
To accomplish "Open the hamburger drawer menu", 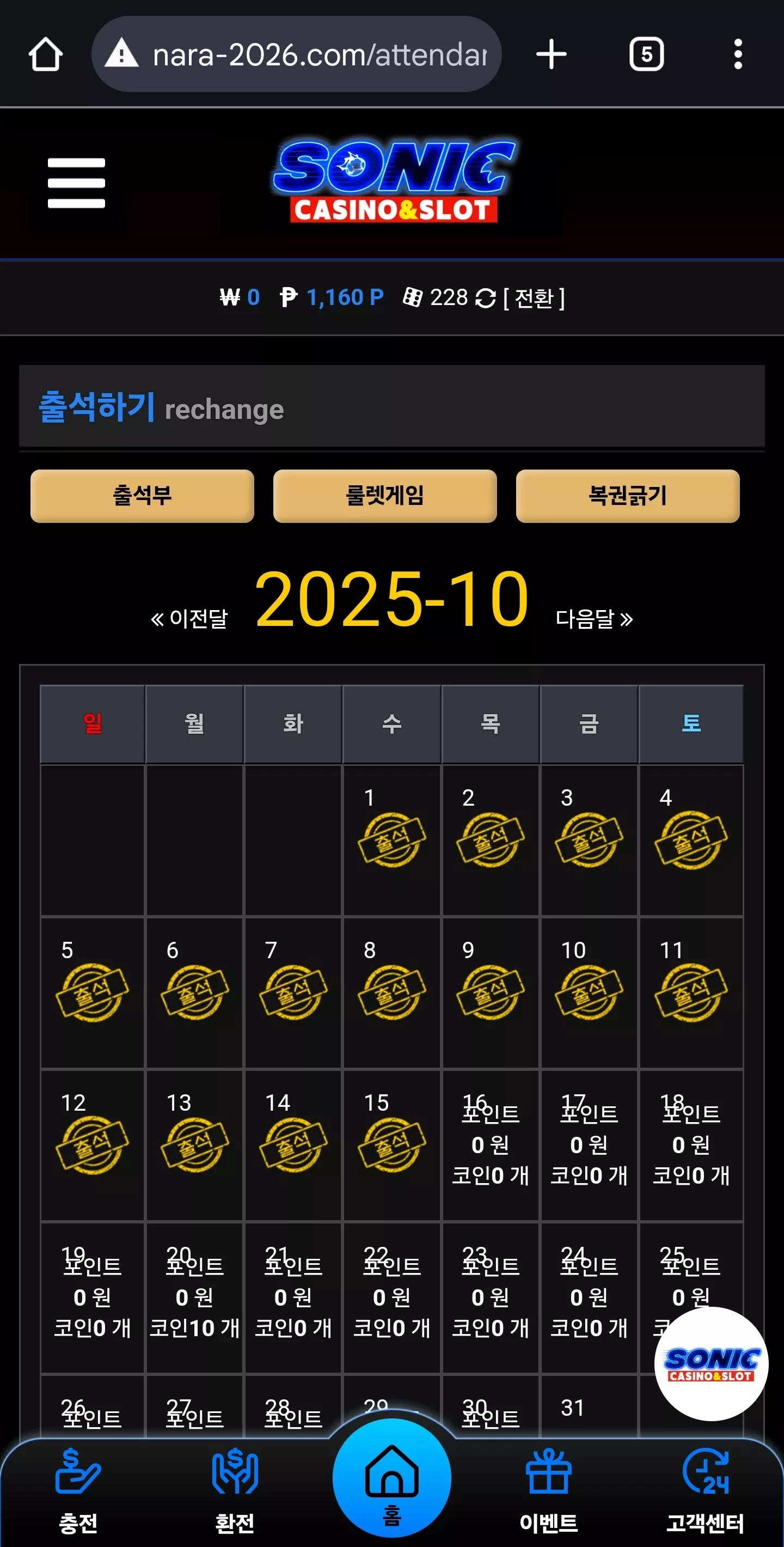I will click(76, 183).
